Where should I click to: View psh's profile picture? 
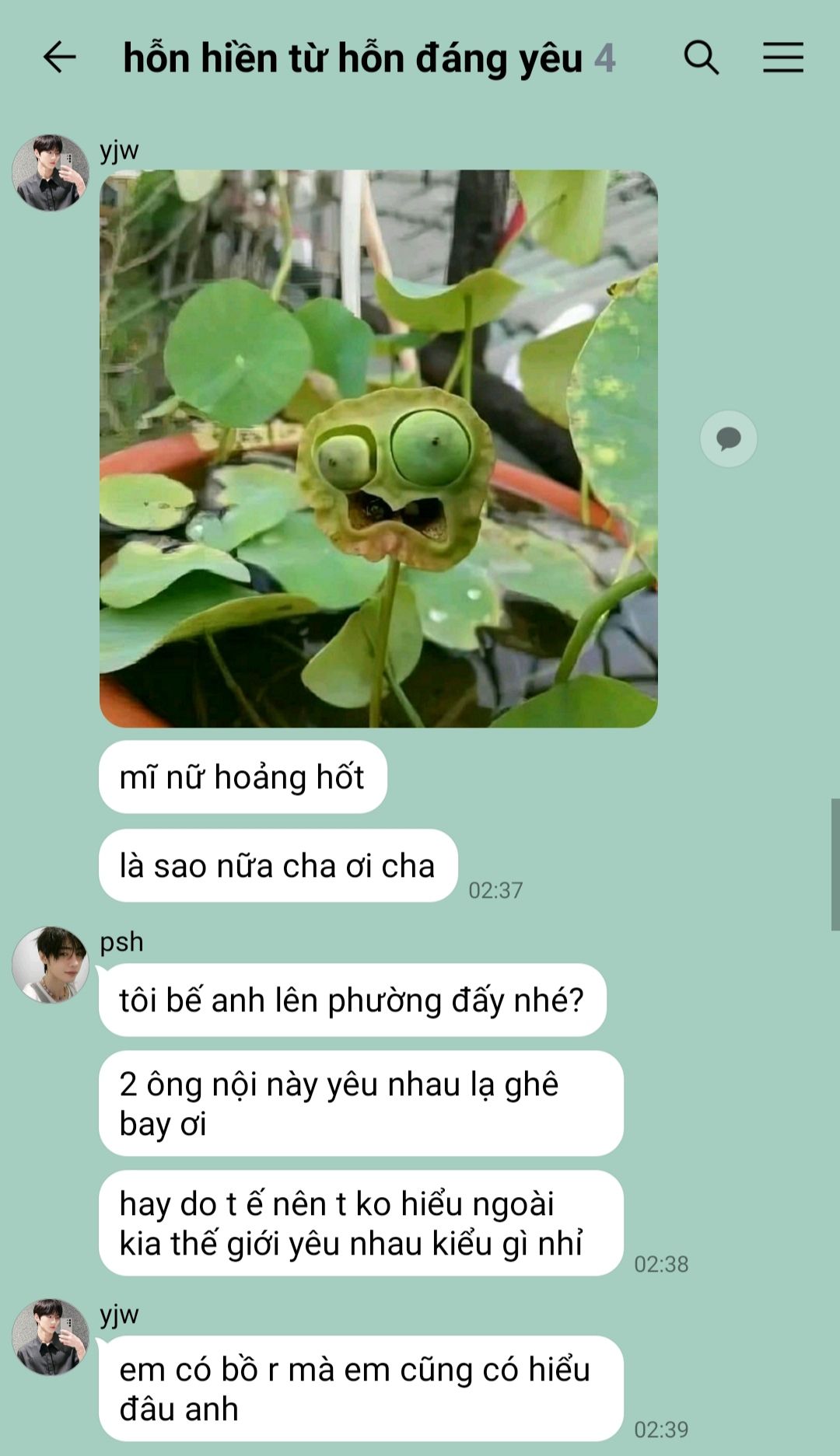tap(51, 965)
